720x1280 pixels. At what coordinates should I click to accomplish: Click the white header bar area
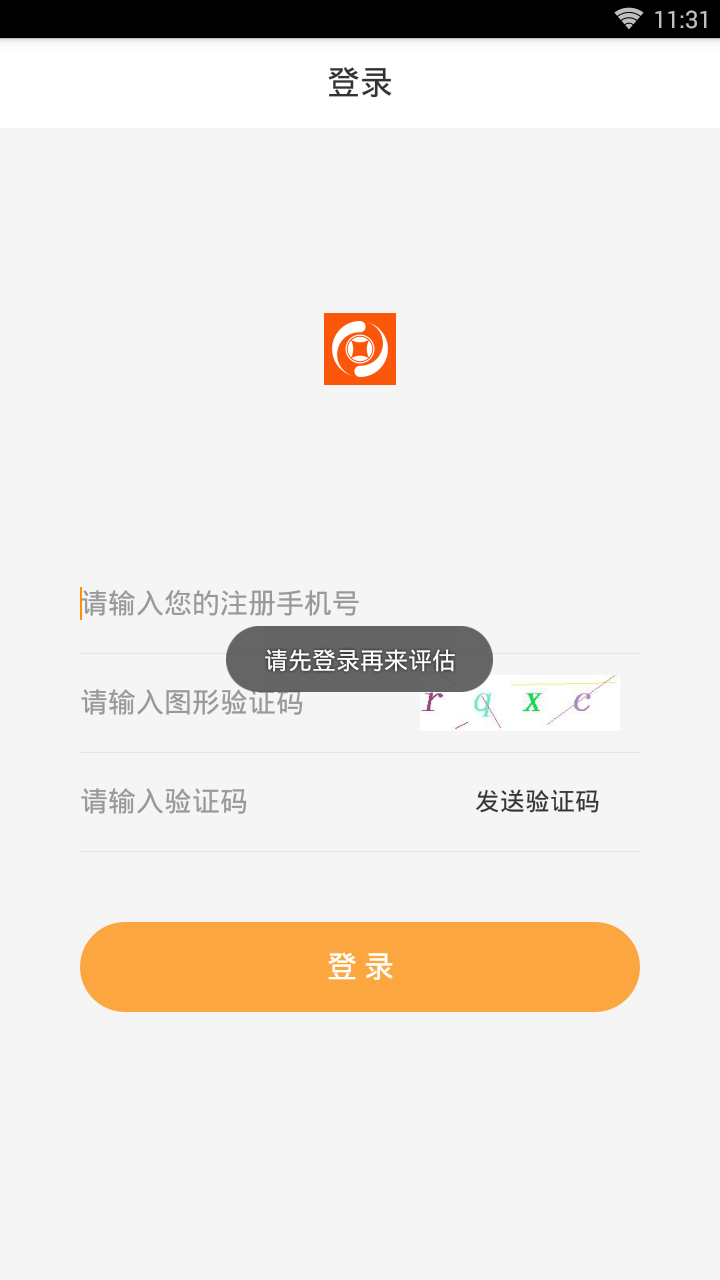point(150,83)
